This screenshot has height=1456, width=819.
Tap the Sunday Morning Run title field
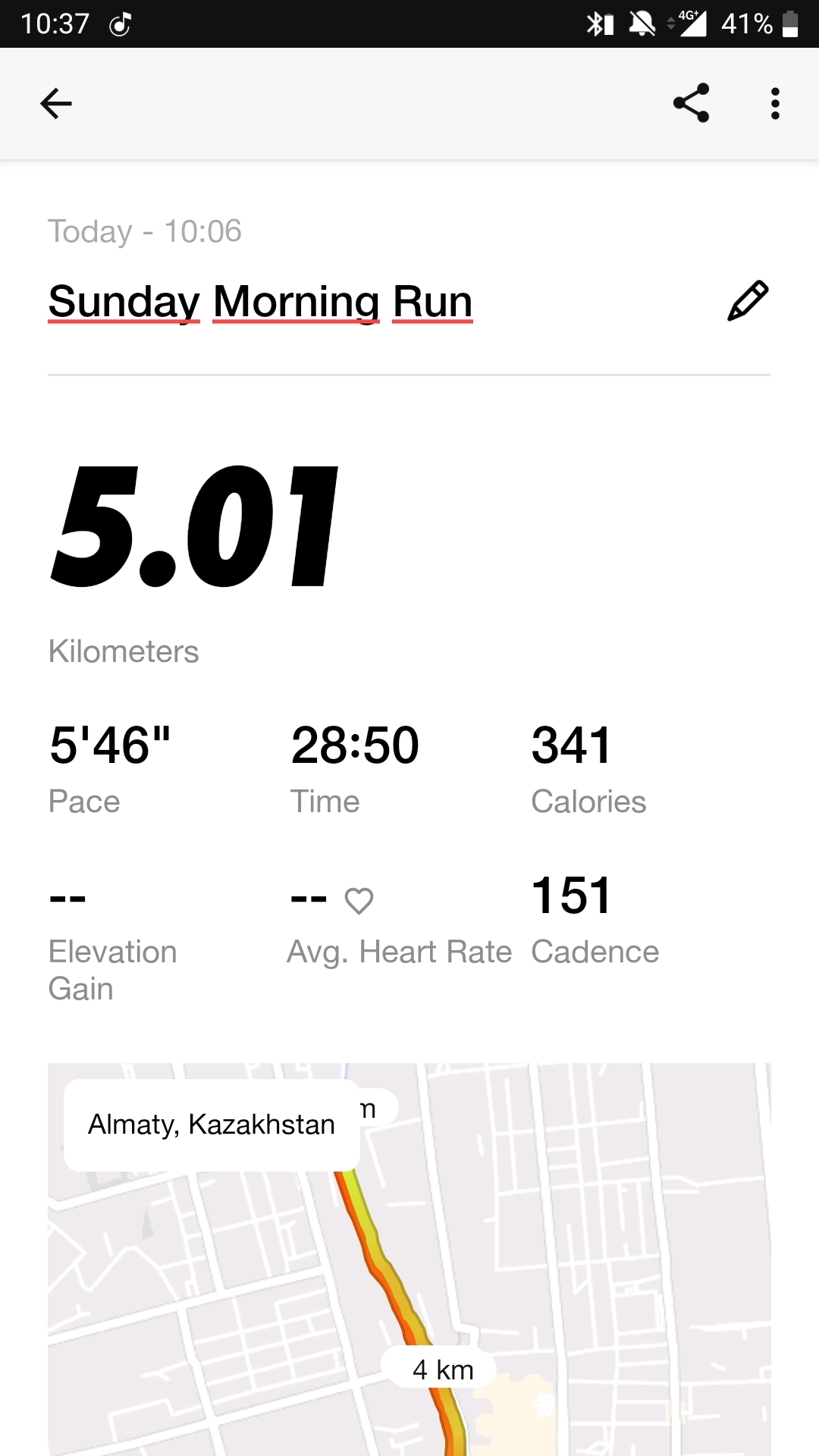[260, 302]
